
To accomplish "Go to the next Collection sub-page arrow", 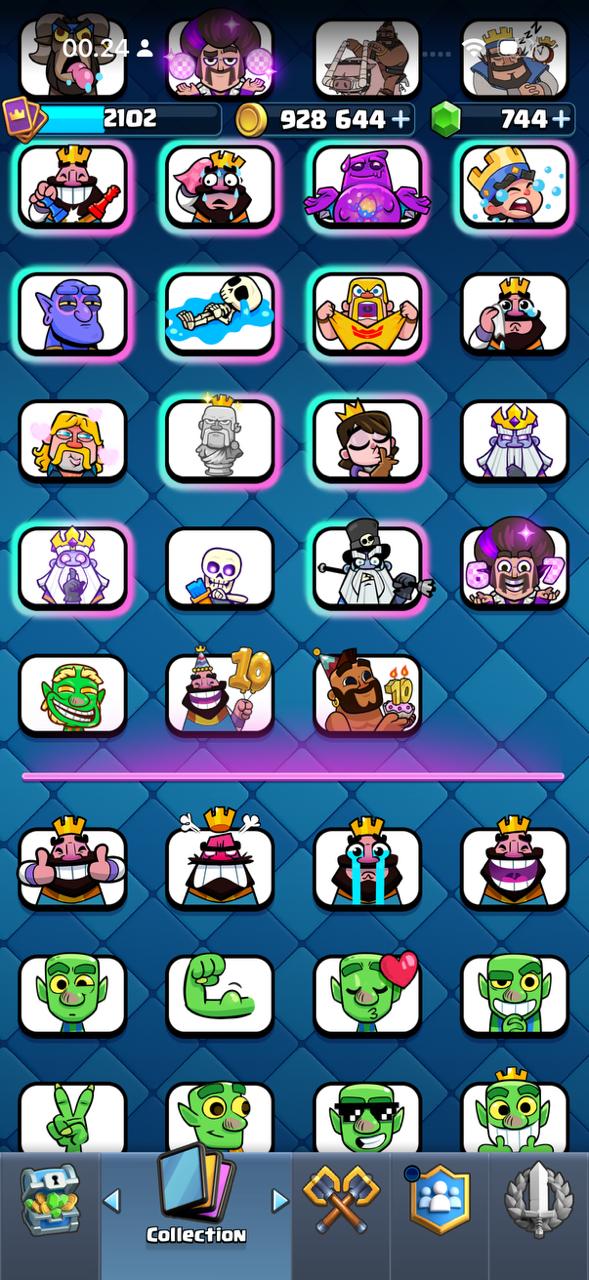I will (x=281, y=1199).
